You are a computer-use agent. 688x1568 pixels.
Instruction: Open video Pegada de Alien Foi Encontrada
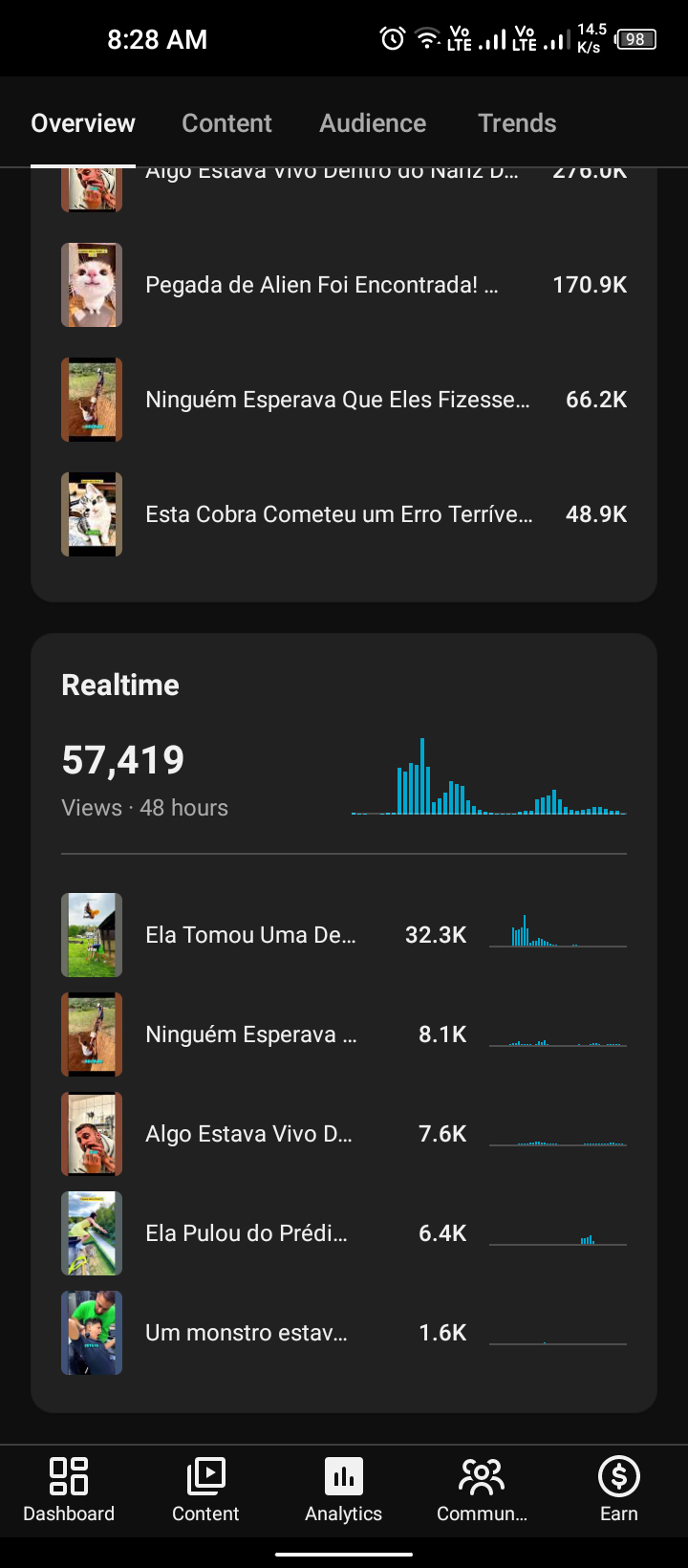click(344, 285)
